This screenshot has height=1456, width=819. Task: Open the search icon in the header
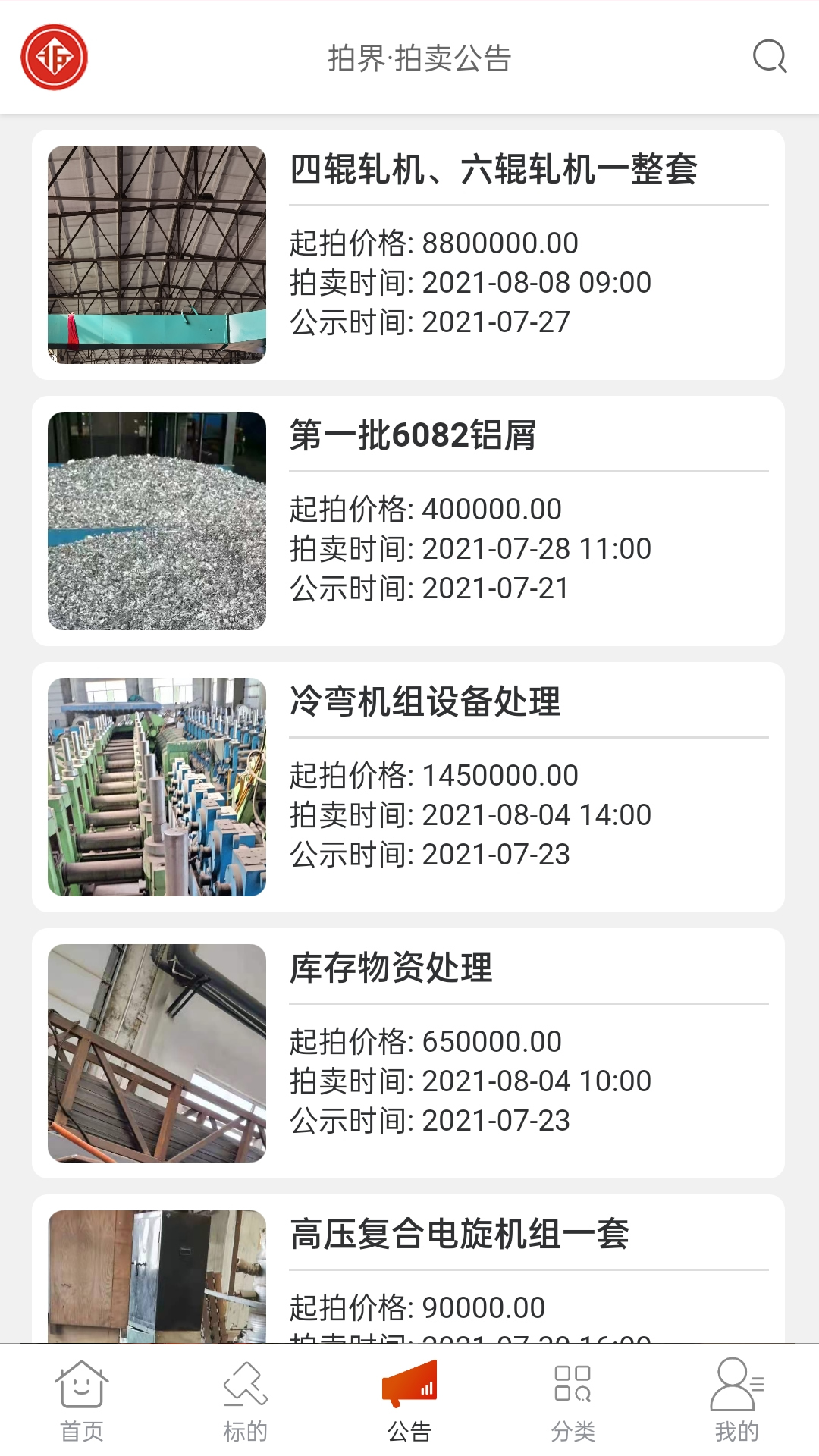pyautogui.click(x=769, y=57)
